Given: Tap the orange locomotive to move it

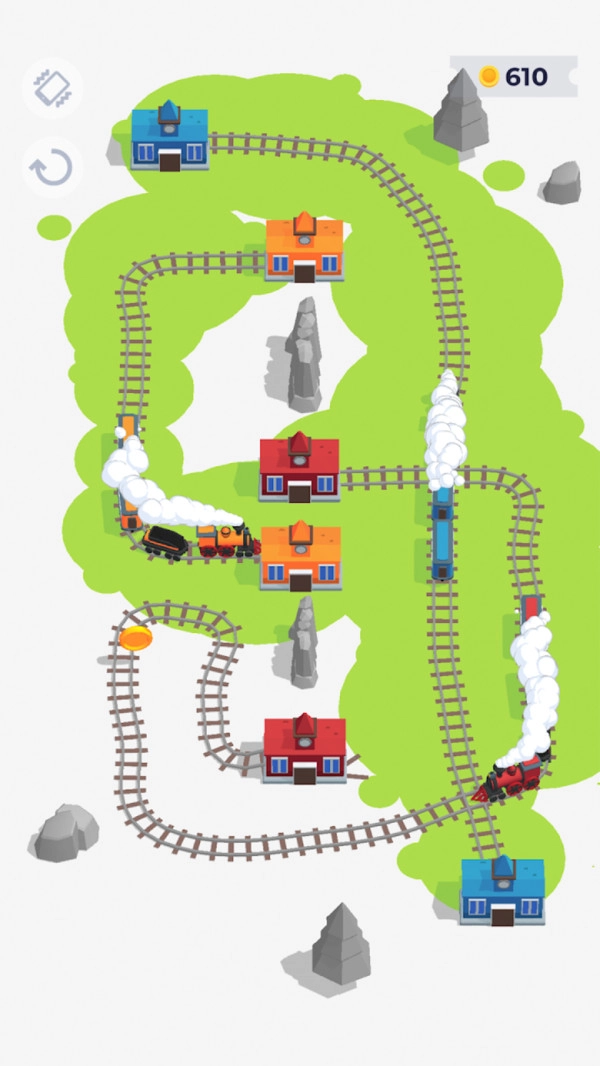Looking at the screenshot, I should pyautogui.click(x=225, y=541).
